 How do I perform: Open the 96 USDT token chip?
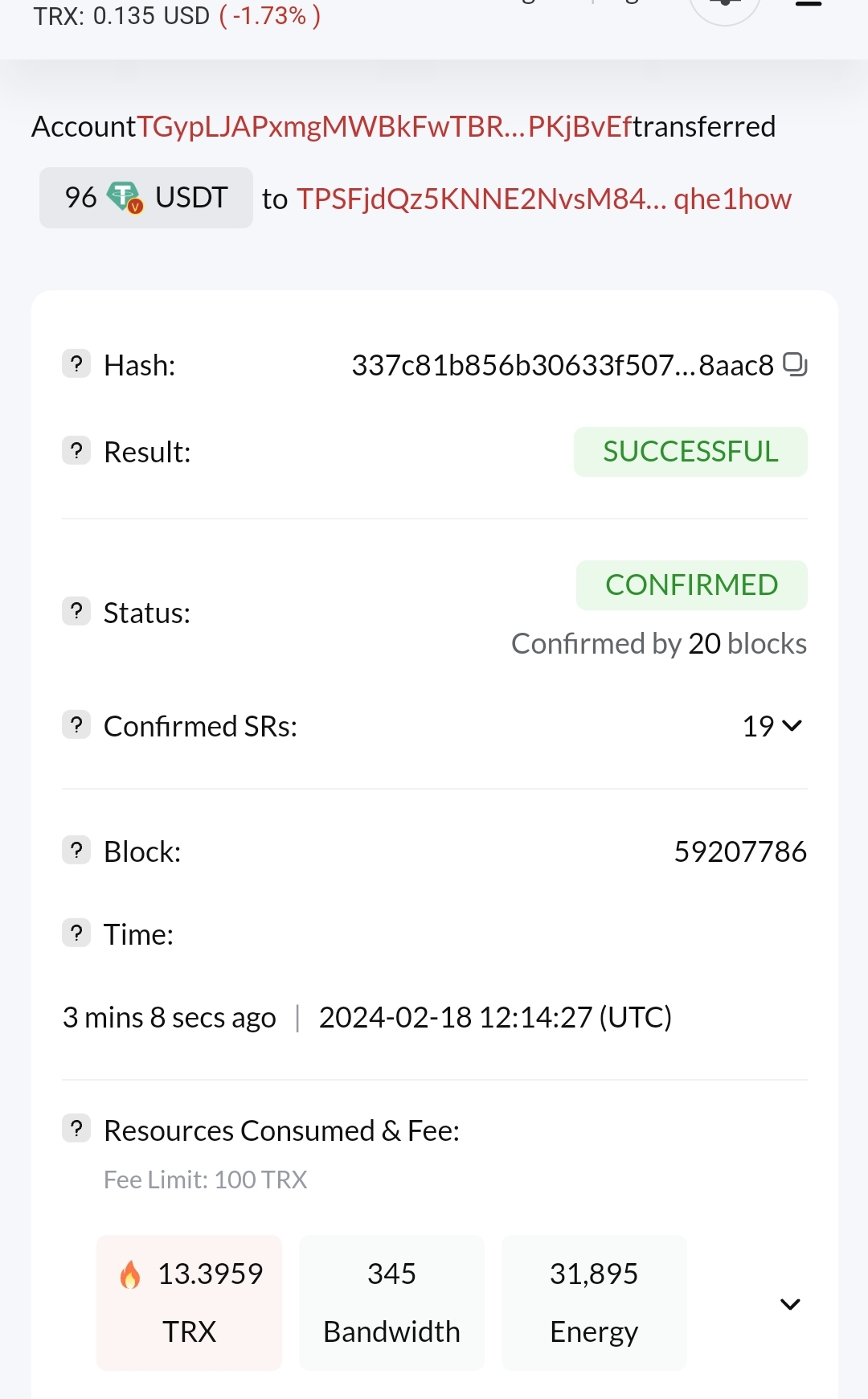coord(146,198)
